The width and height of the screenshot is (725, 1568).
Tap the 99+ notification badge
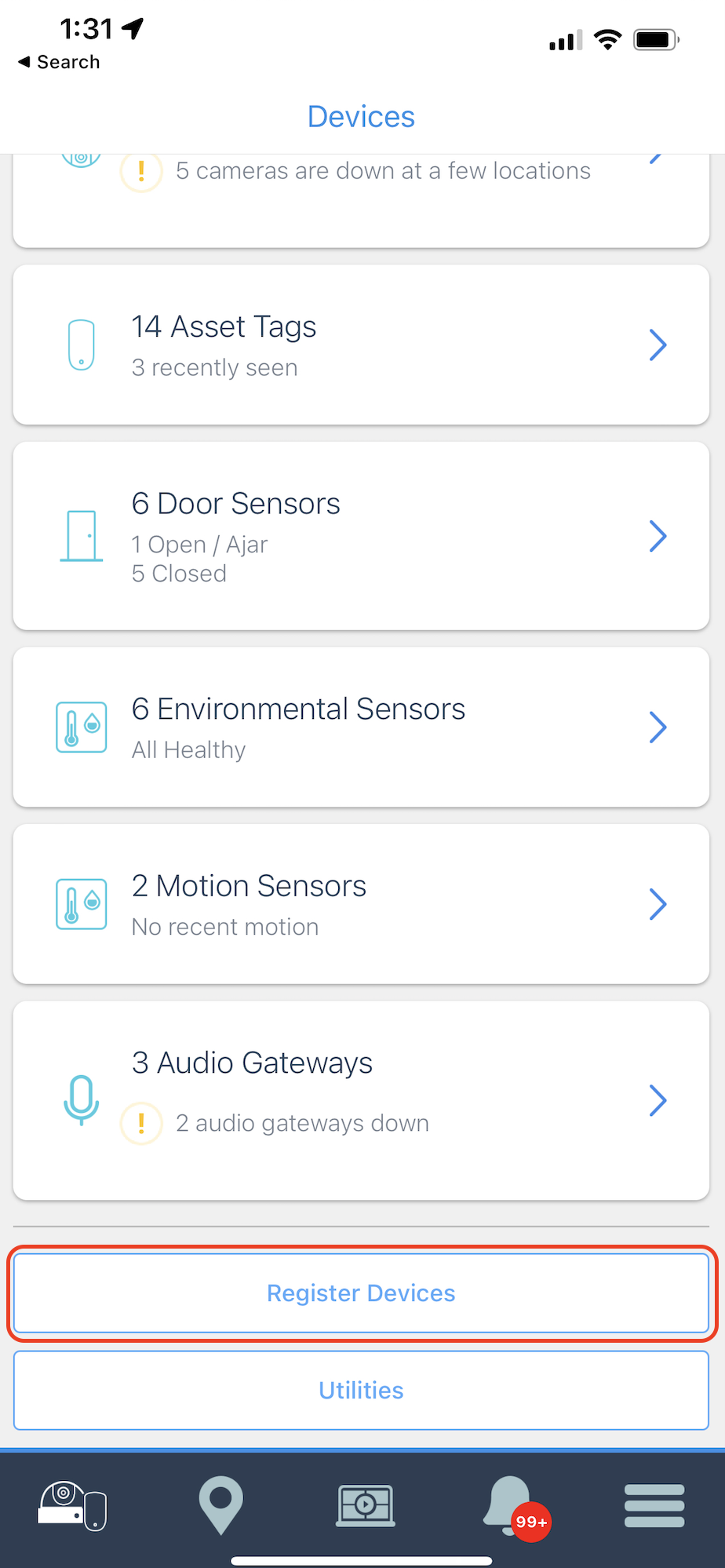coord(530,1522)
